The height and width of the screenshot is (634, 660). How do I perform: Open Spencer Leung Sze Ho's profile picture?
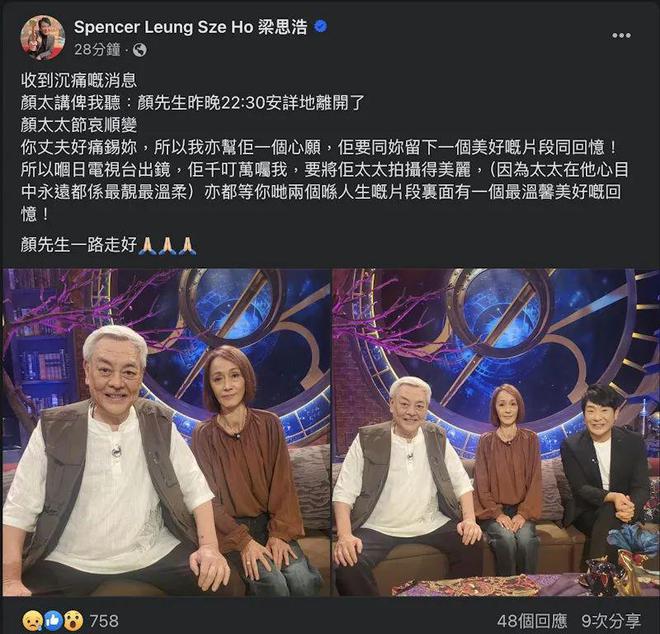[41, 38]
